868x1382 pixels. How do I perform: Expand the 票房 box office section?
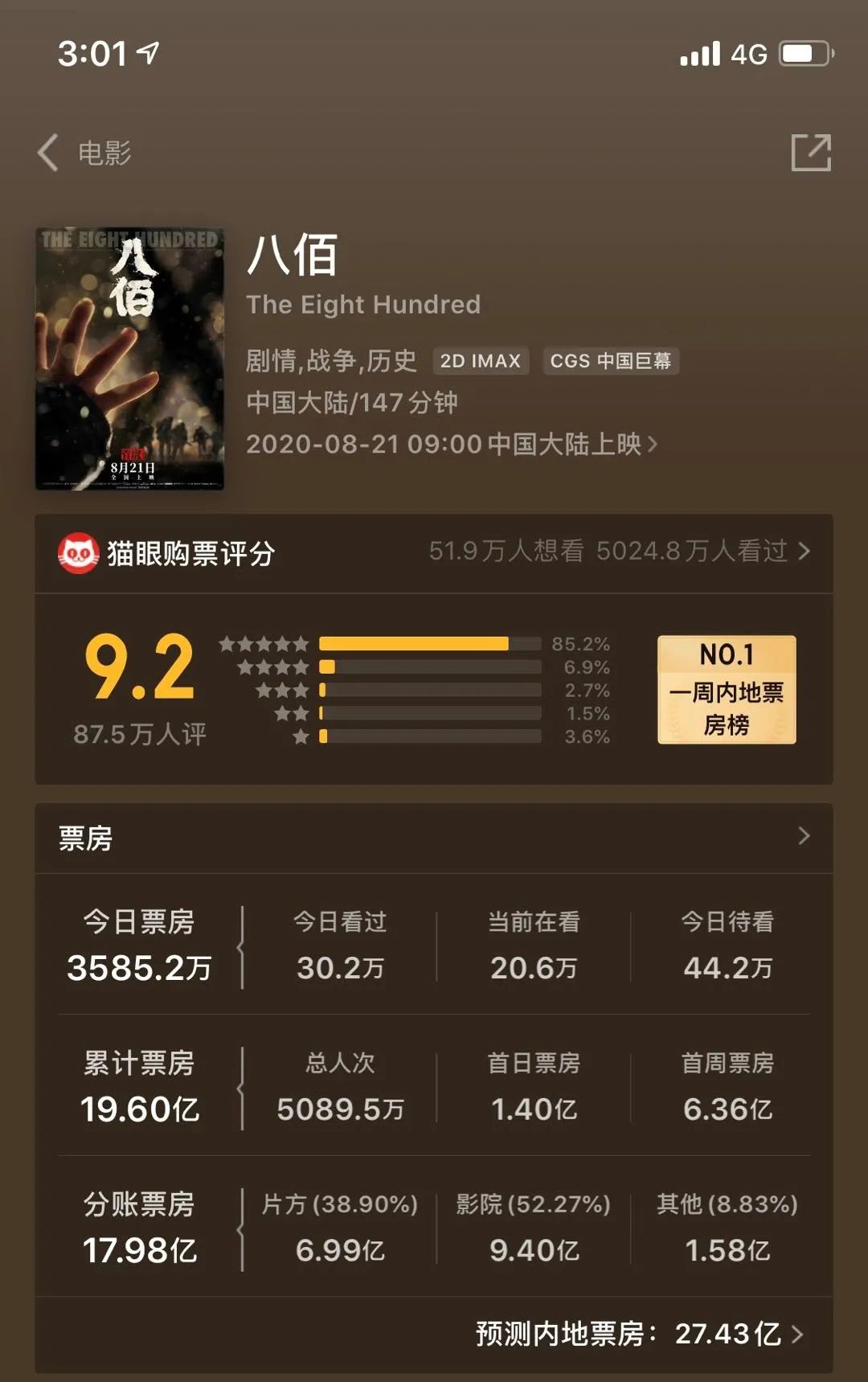(803, 836)
